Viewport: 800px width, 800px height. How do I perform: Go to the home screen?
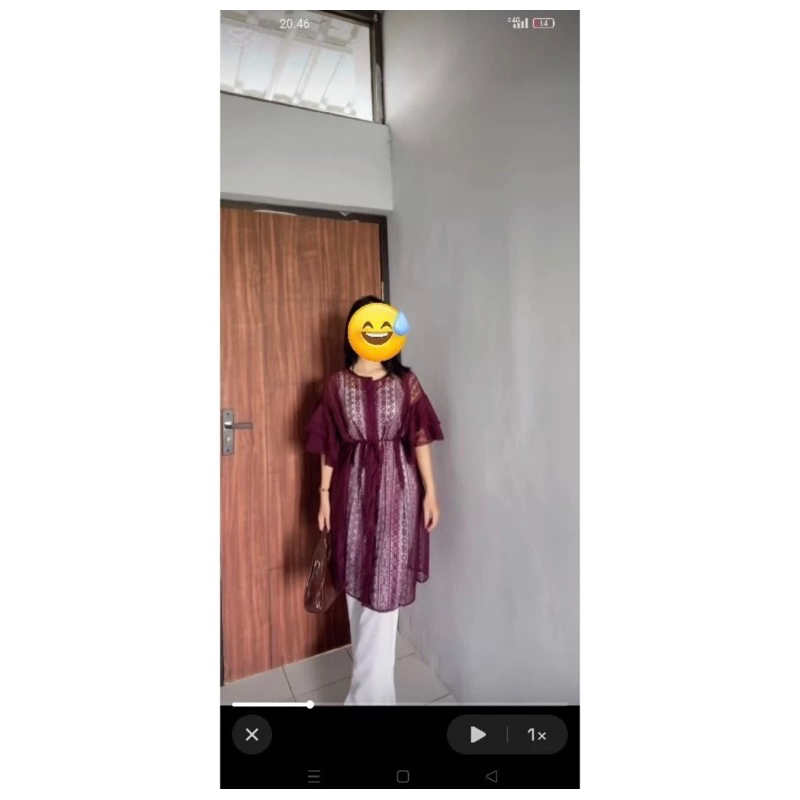pos(402,776)
